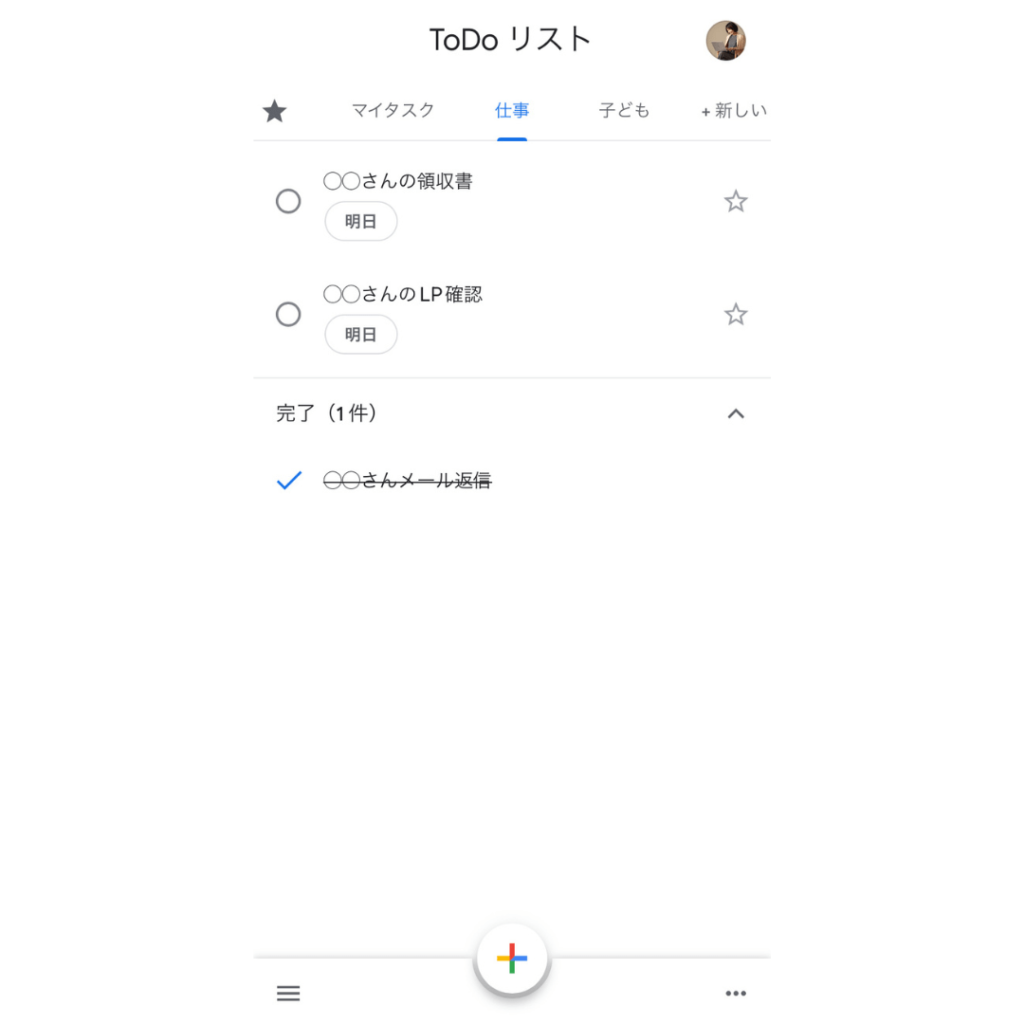
Task: Add a new task with the plus button
Action: pyautogui.click(x=512, y=959)
